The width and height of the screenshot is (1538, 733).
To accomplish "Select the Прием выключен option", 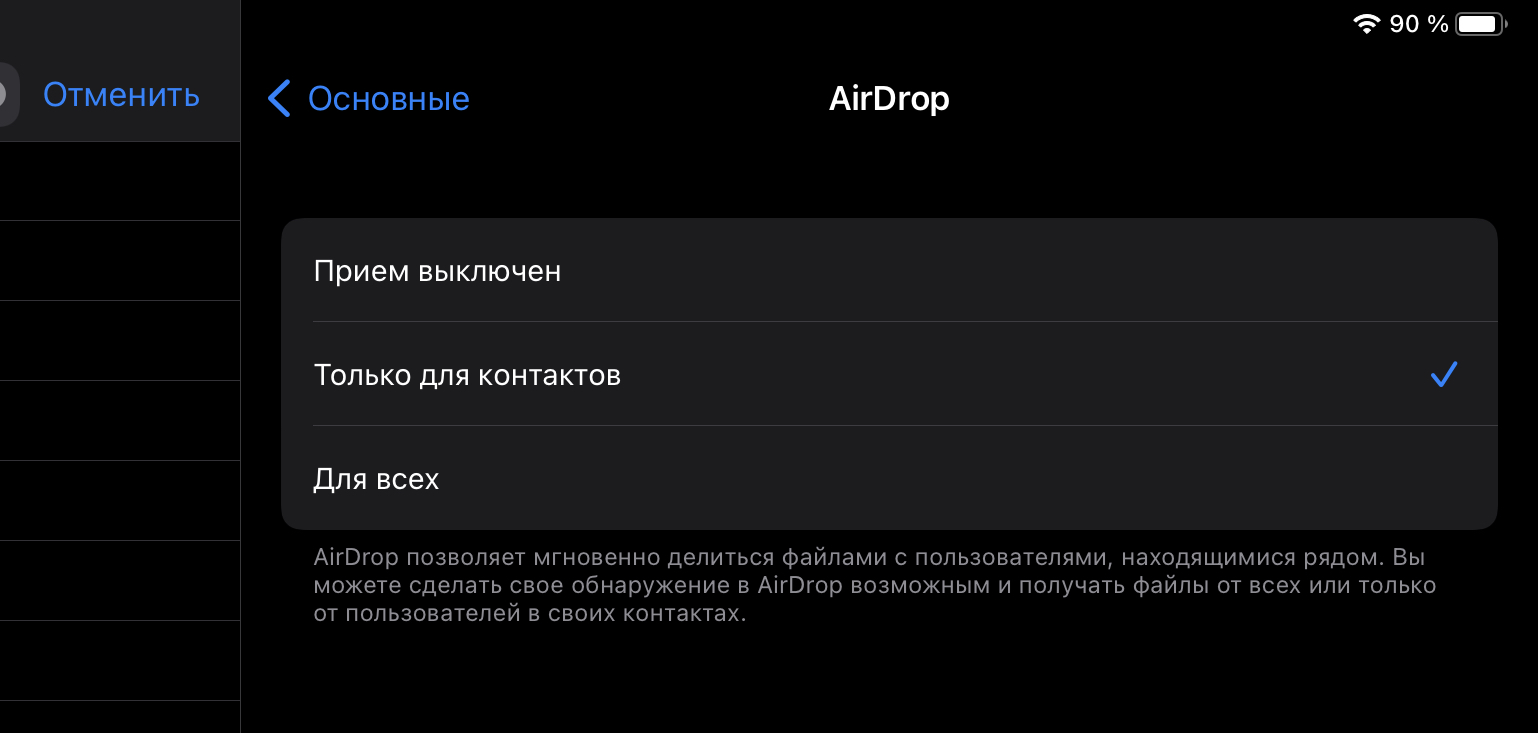I will tap(888, 271).
